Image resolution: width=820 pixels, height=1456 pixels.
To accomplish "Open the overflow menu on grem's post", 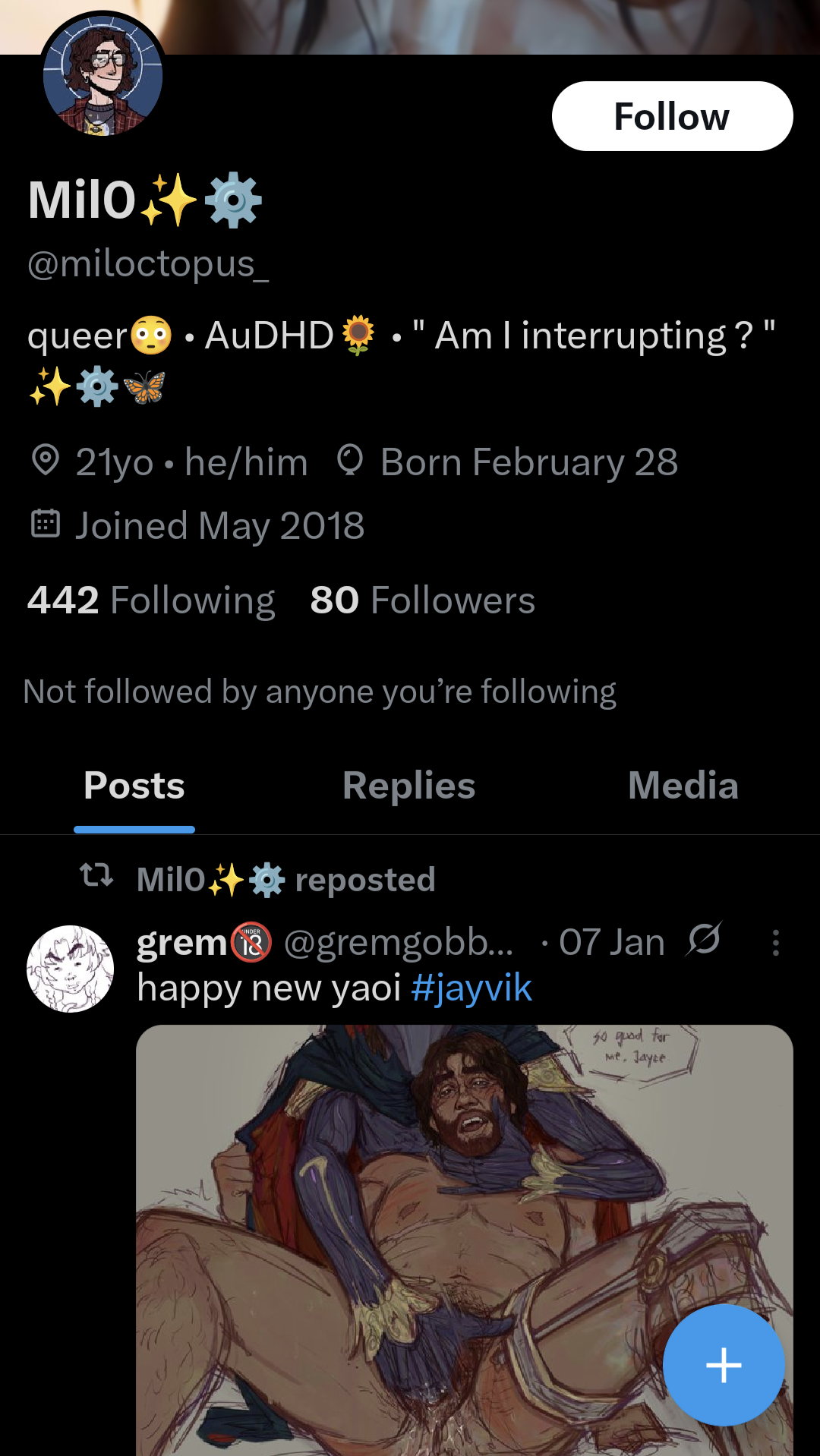I will pyautogui.click(x=775, y=943).
